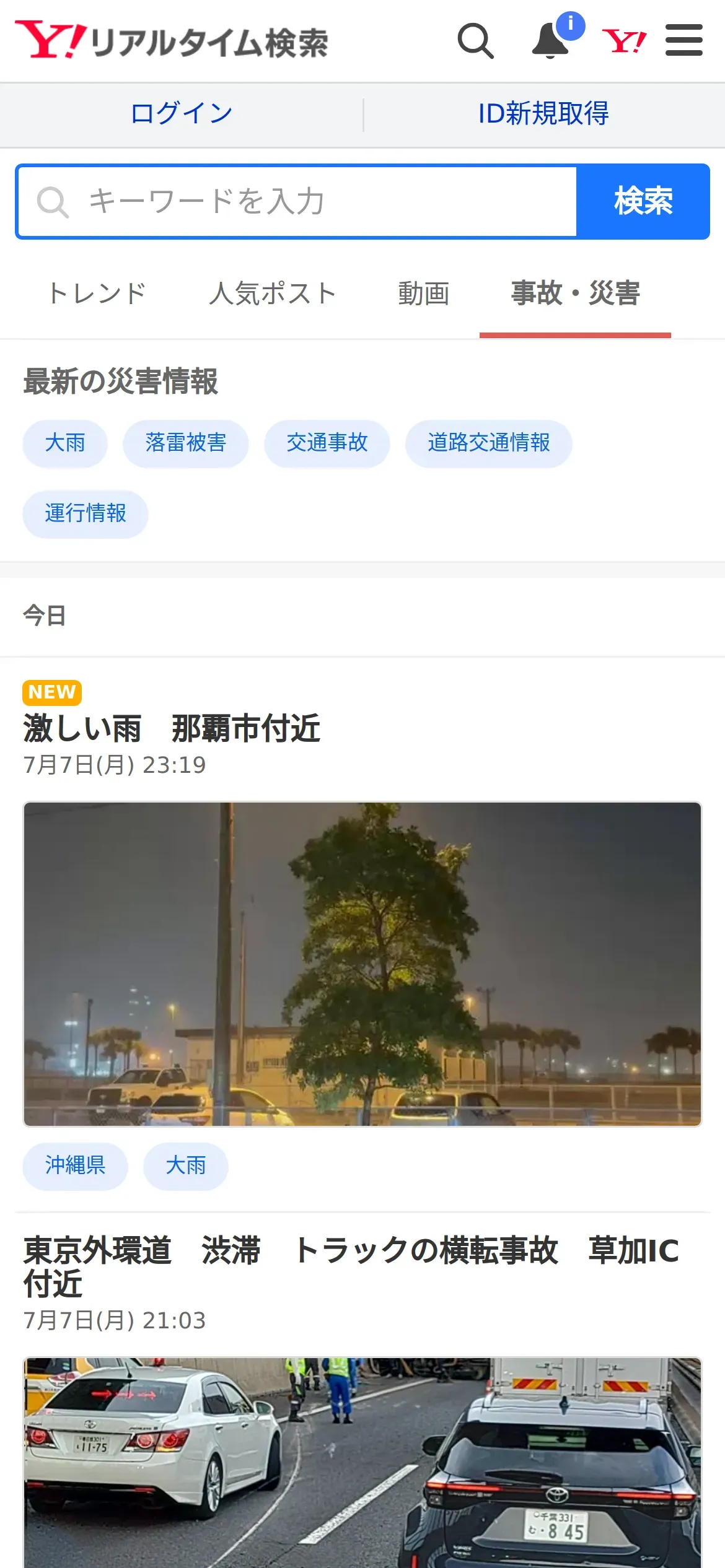This screenshot has height=1568, width=725.
Task: Select the 落雷被害 chip
Action: pyautogui.click(x=185, y=443)
